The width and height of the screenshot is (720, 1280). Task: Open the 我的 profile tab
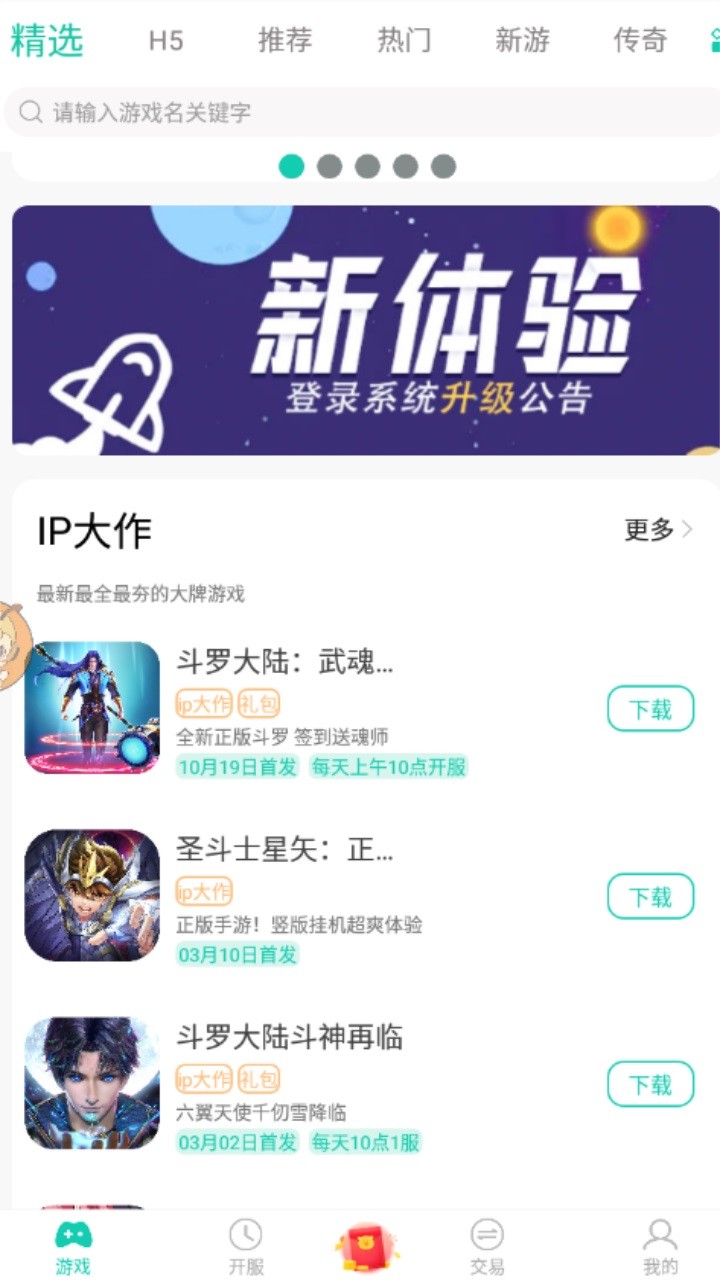660,1246
